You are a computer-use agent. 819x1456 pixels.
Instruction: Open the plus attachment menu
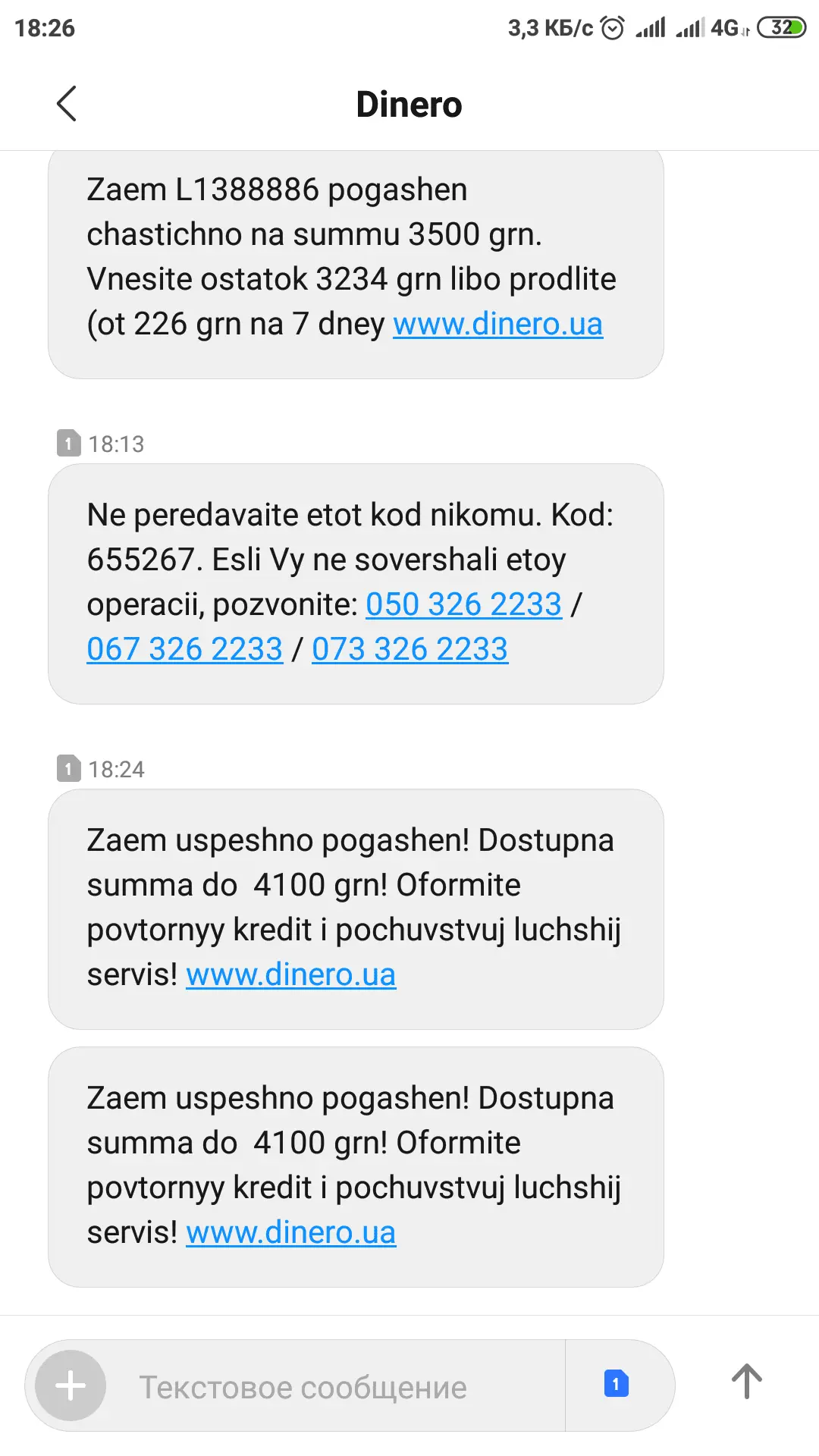tap(71, 1386)
